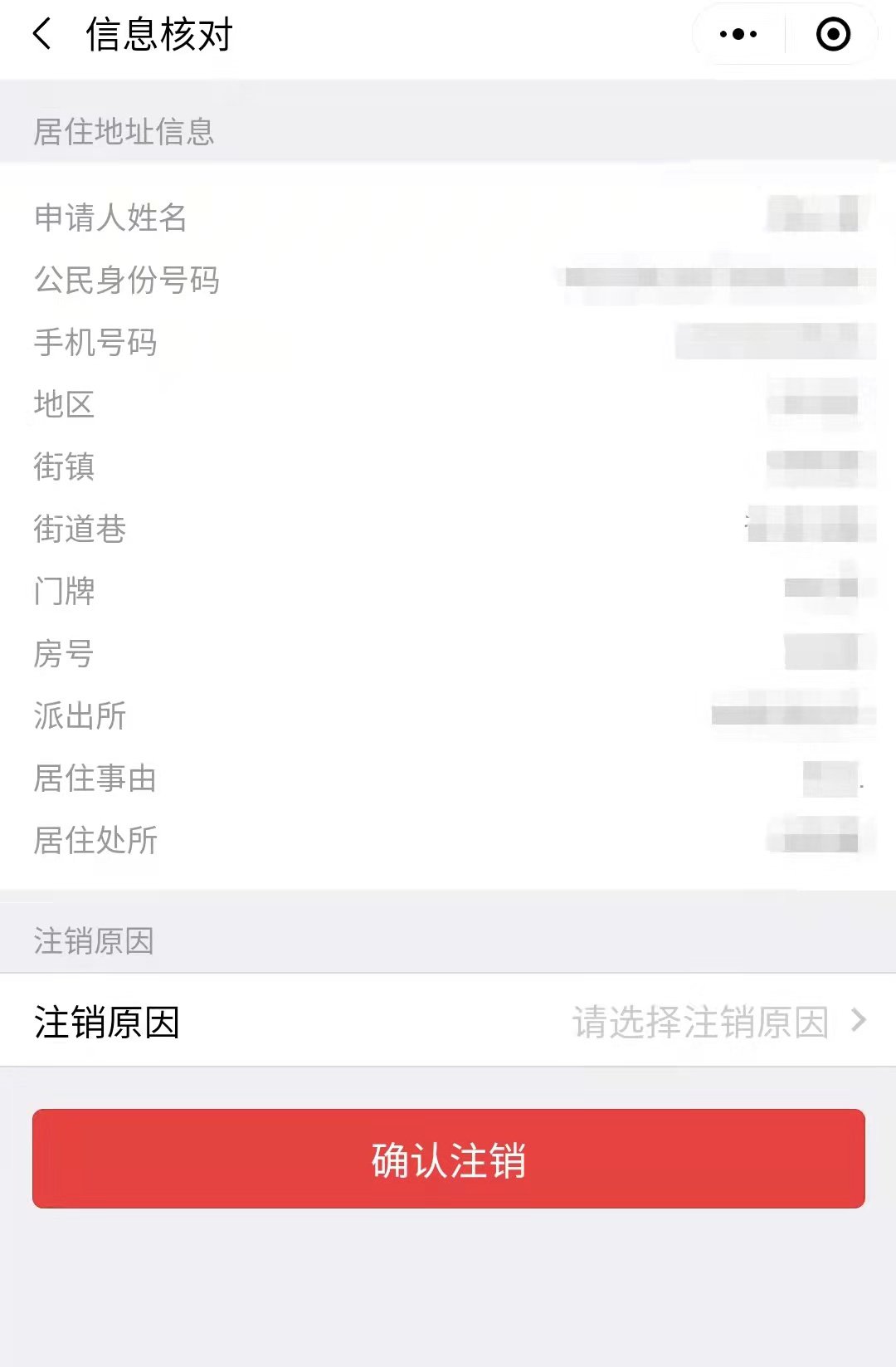Close the mini program via the circle icon
896x1367 pixels.
tap(833, 35)
